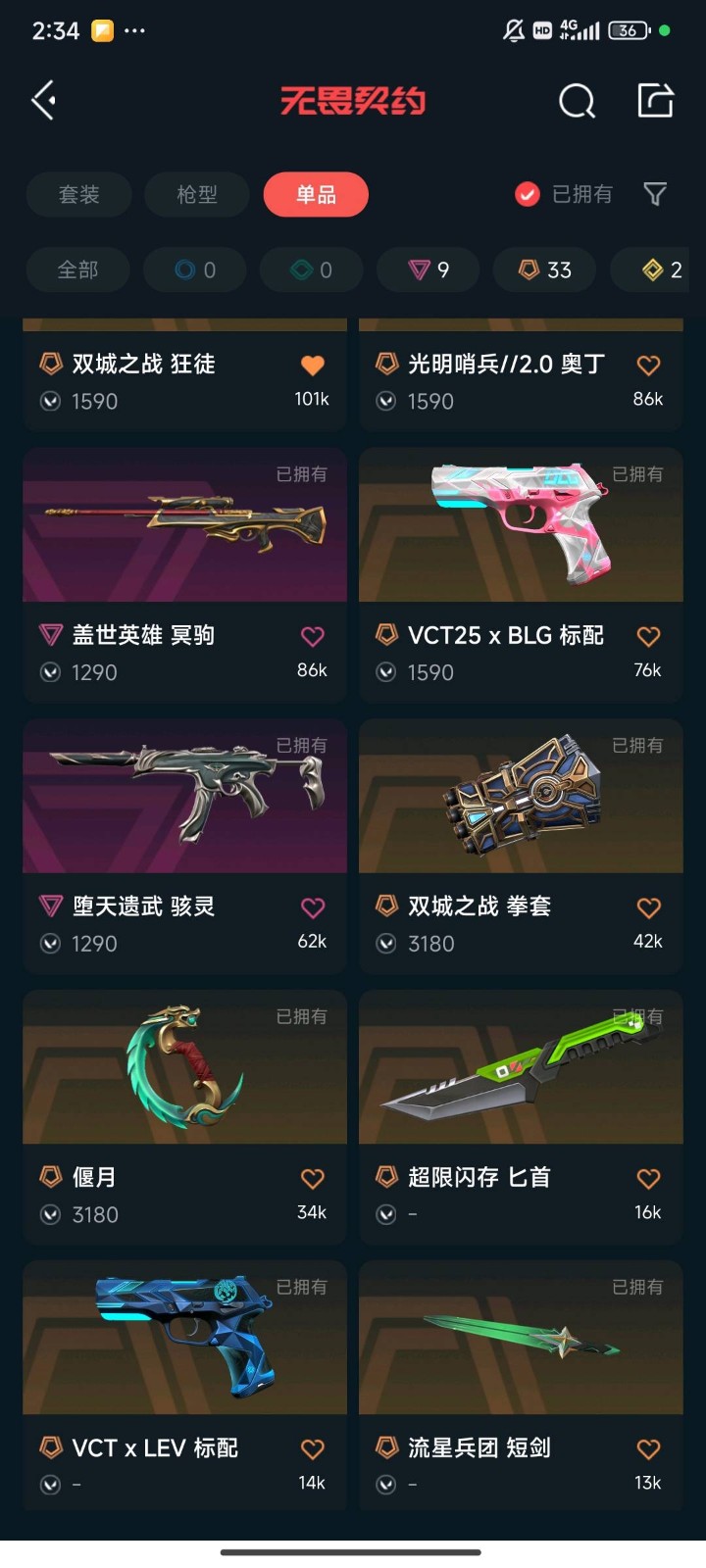This screenshot has width=706, height=1568.
Task: Switch to the 枪型 tab
Action: [196, 194]
